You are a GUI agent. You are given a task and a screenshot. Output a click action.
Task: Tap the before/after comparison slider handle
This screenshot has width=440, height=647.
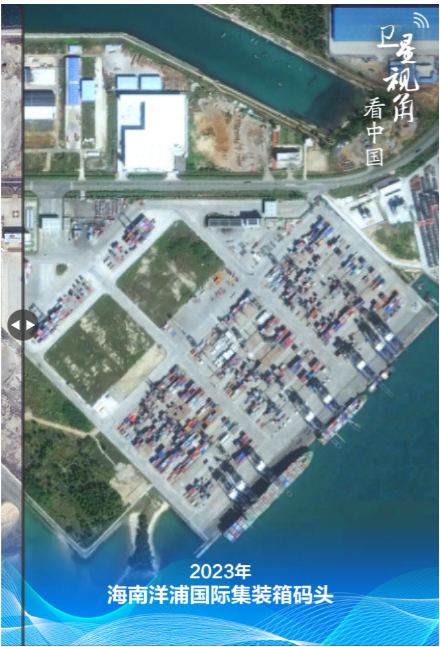pyautogui.click(x=23, y=325)
